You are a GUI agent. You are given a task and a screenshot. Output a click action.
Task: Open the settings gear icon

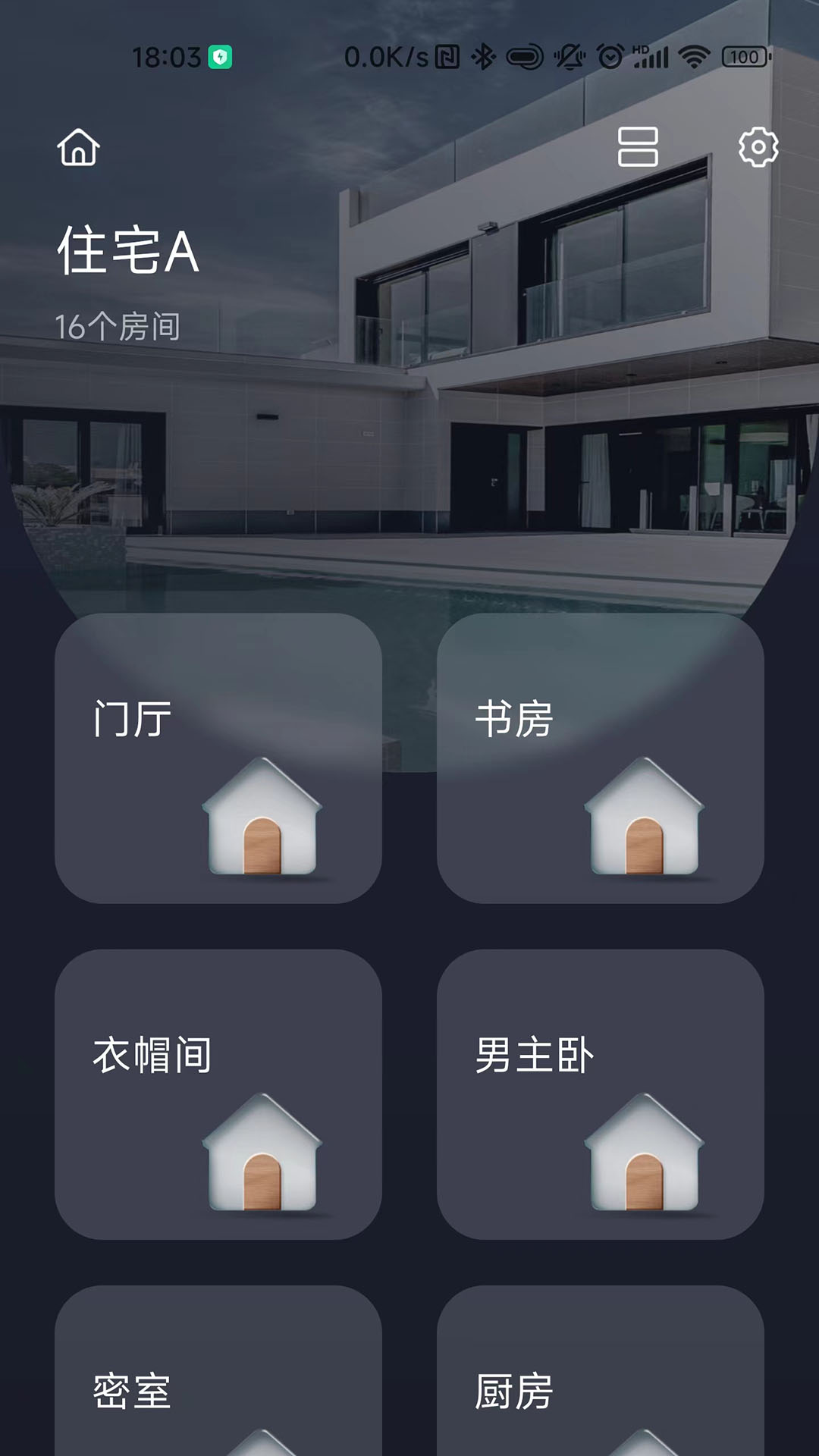click(x=758, y=149)
